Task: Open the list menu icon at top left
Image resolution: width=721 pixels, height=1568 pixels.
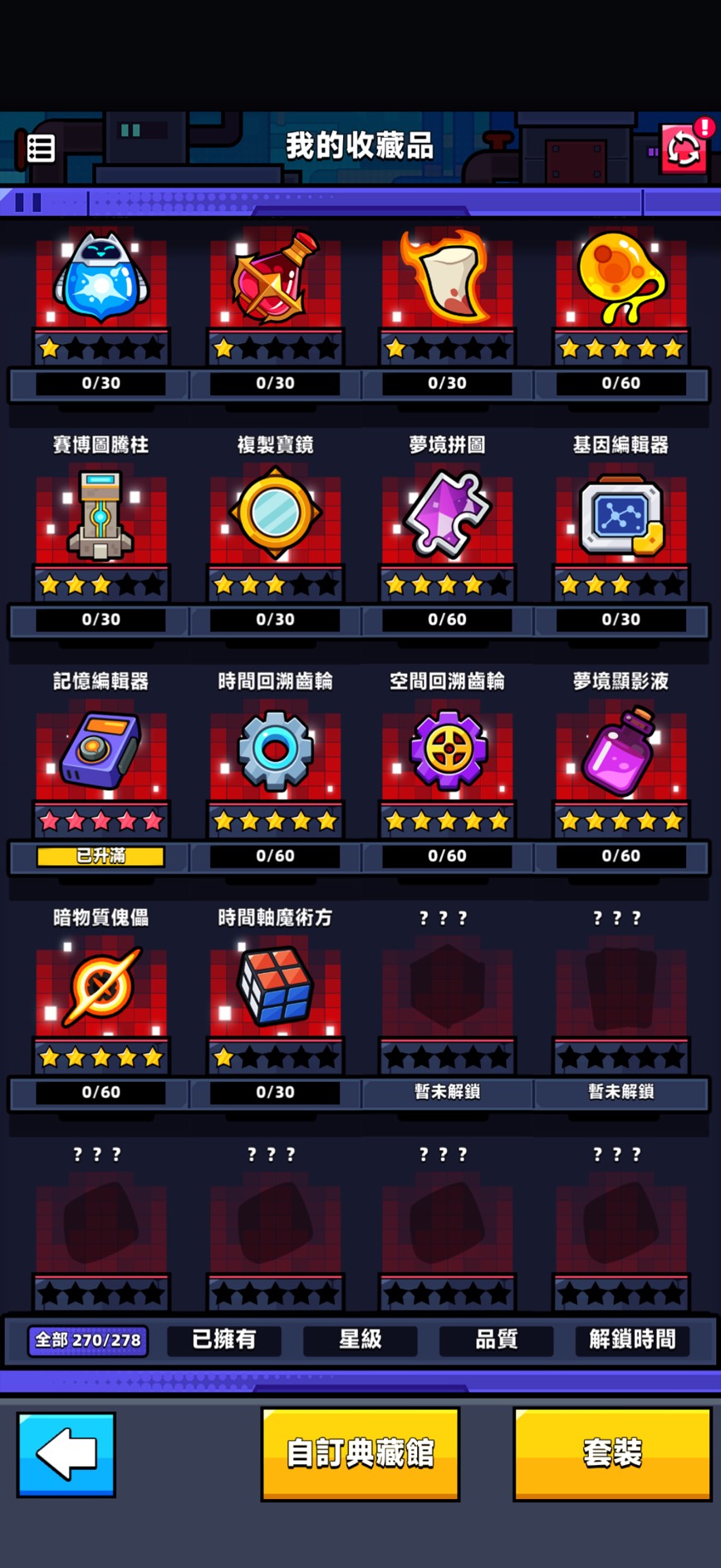Action: [x=40, y=149]
